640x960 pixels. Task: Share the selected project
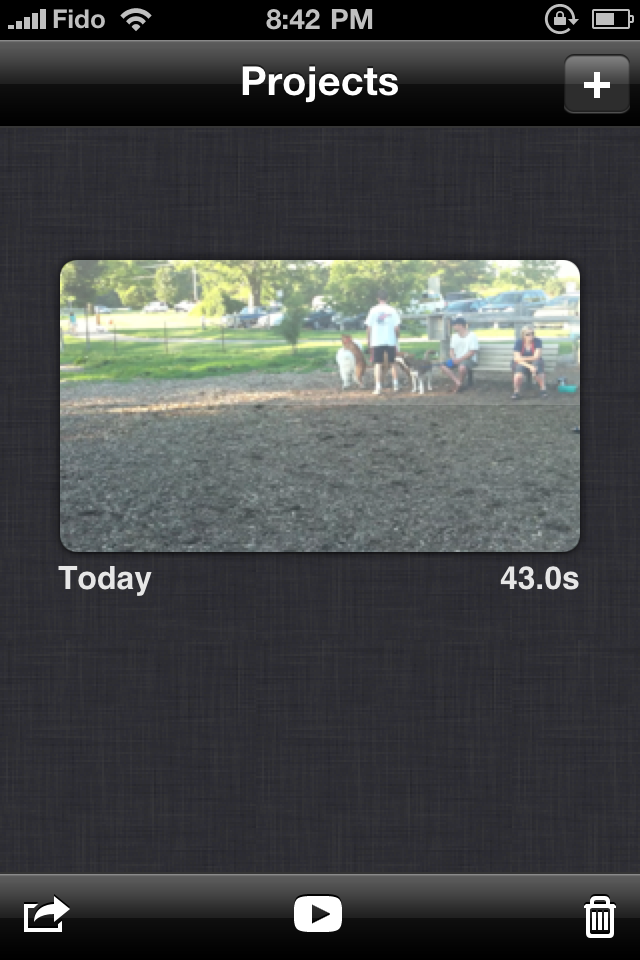pos(46,914)
